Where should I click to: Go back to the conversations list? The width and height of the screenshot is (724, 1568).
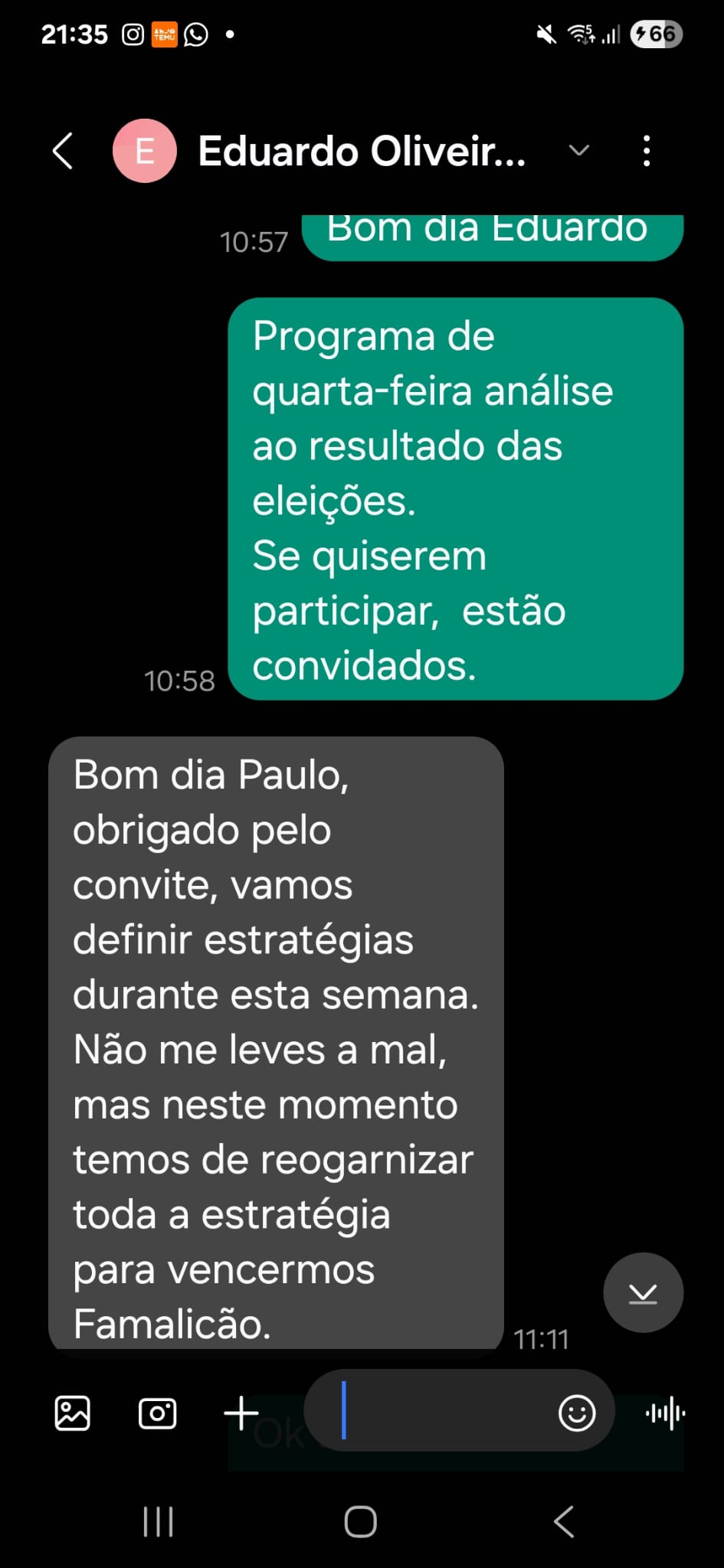(63, 151)
